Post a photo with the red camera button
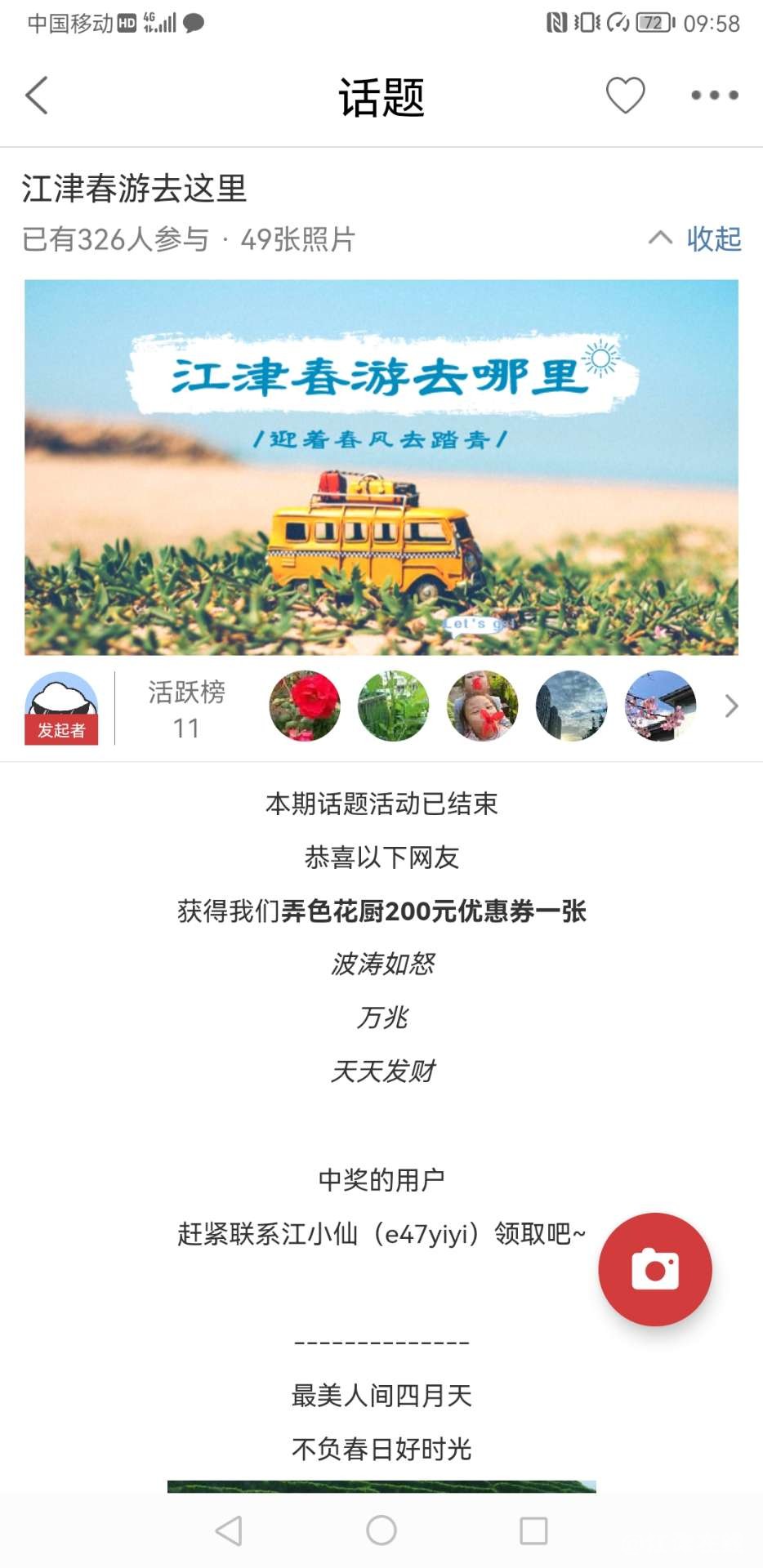Viewport: 763px width, 1568px height. pos(655,1268)
